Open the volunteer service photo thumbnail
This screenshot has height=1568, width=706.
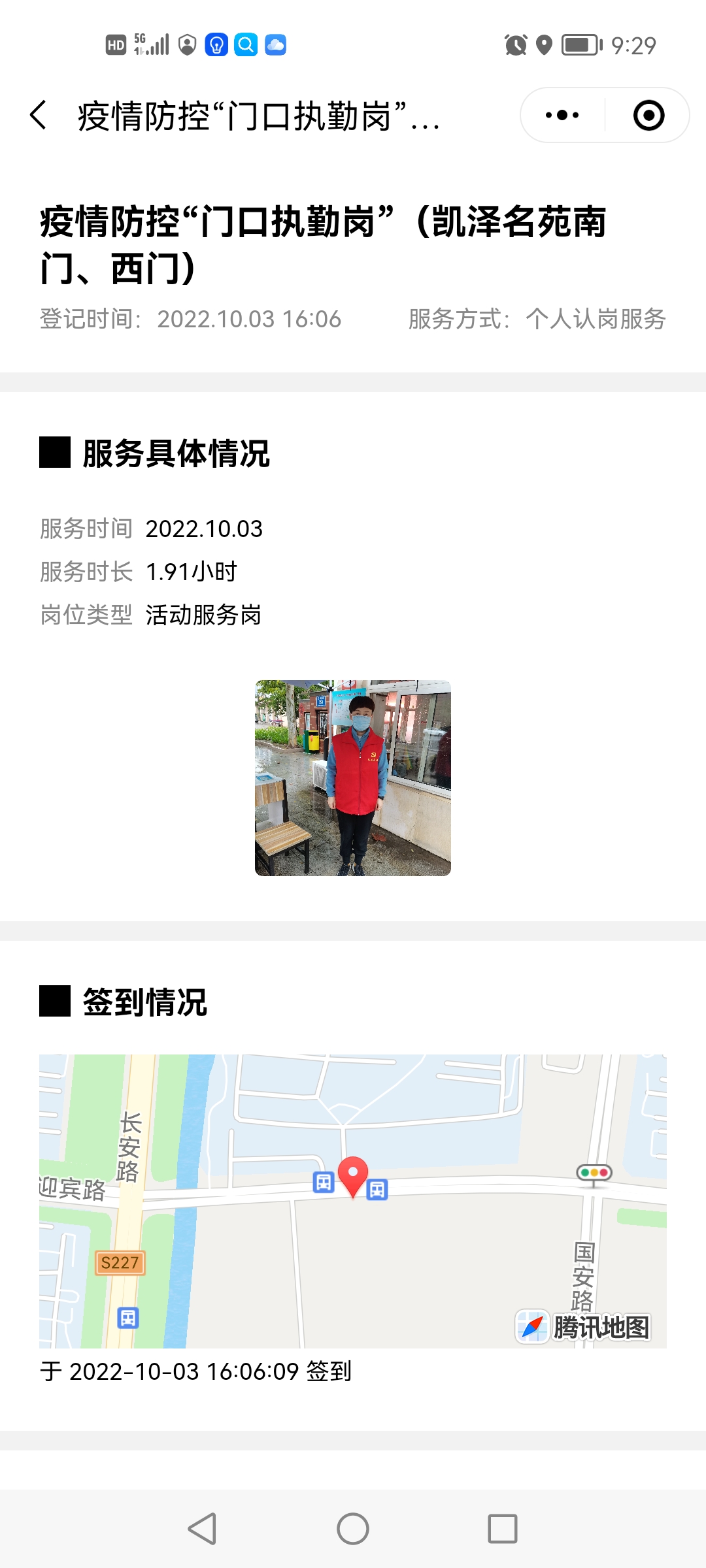[353, 778]
